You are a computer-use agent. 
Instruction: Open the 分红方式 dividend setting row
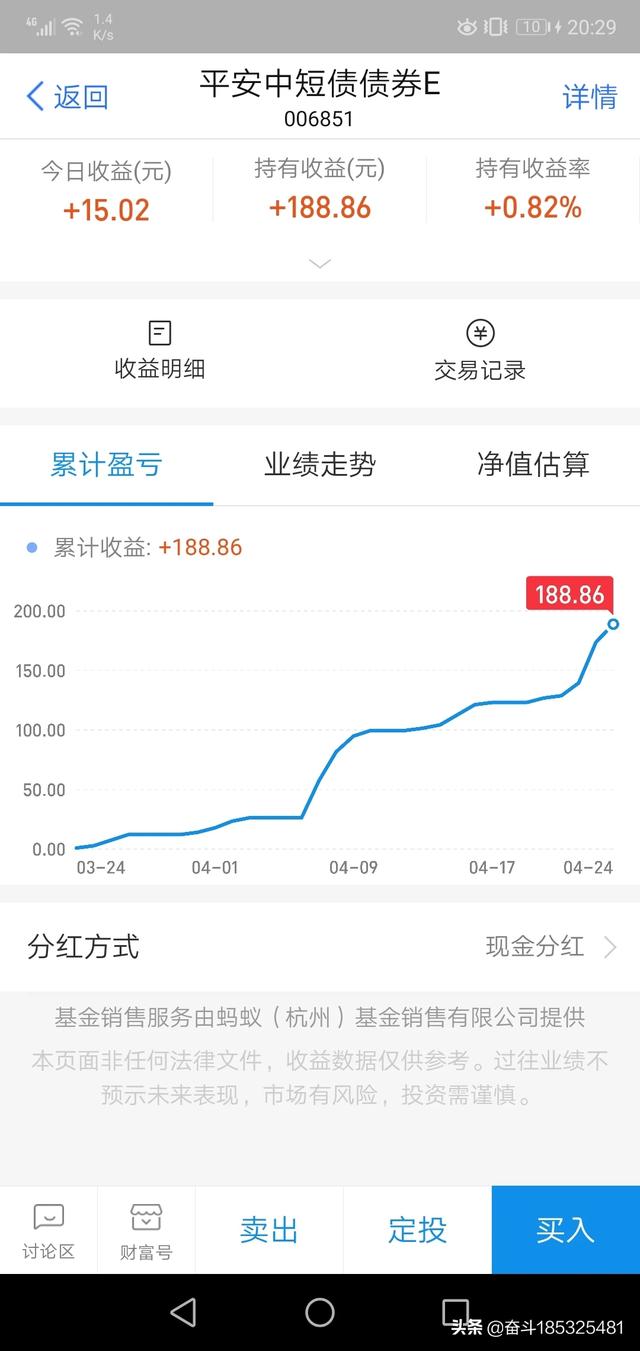(320, 947)
